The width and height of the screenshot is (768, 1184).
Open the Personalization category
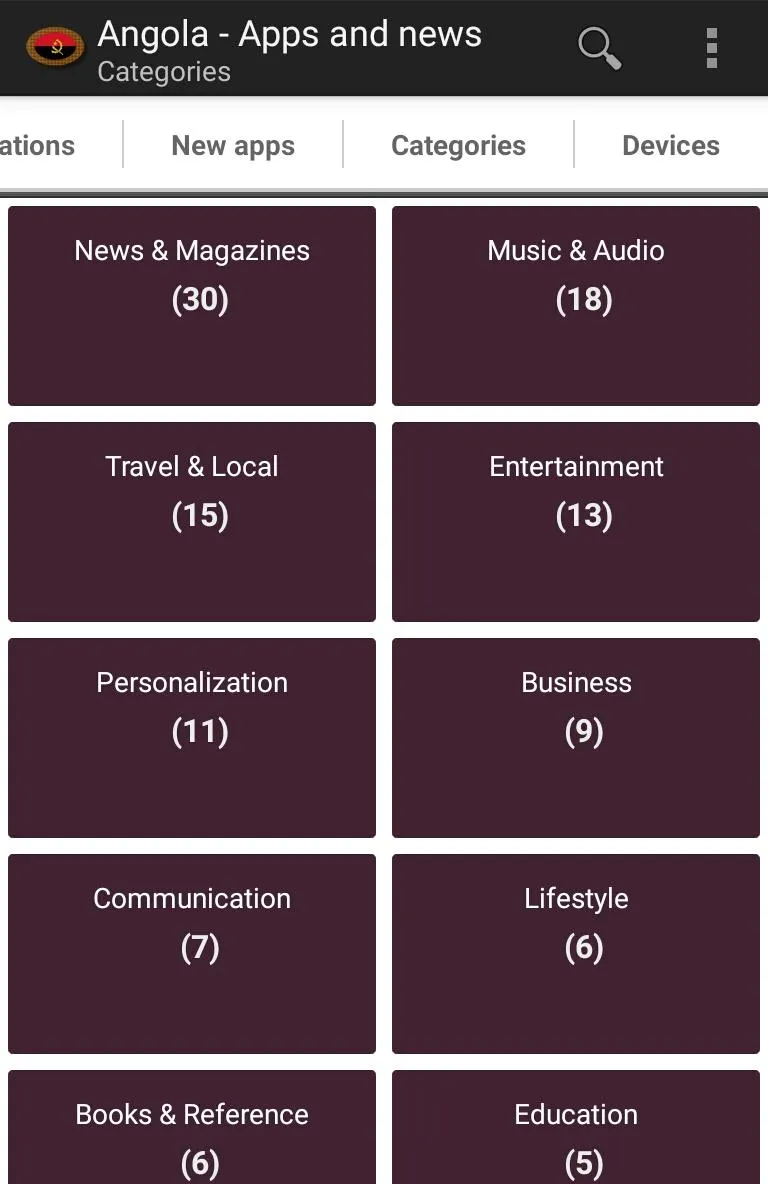click(x=192, y=737)
